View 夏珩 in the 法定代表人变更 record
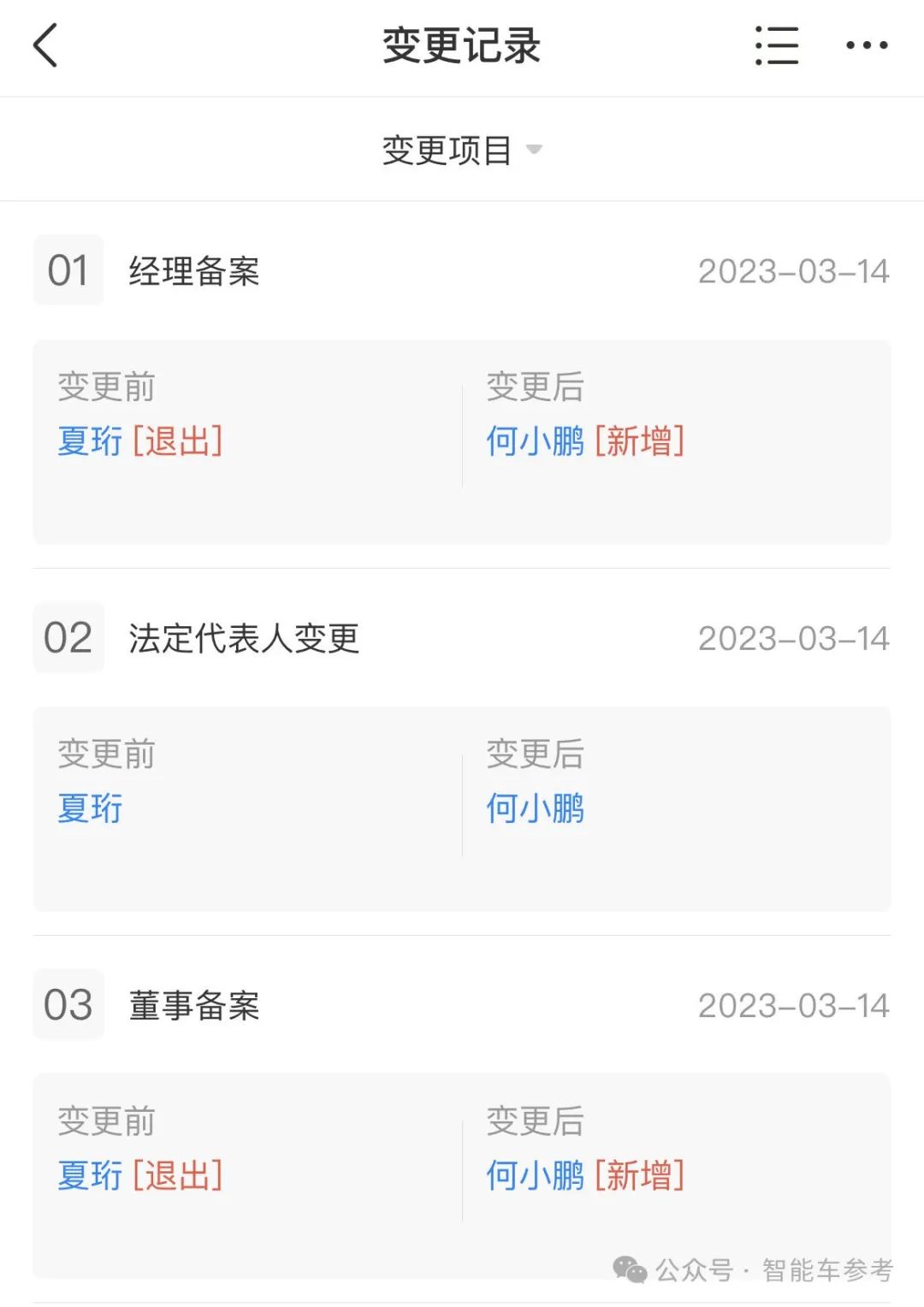The width and height of the screenshot is (924, 1307). click(x=91, y=808)
